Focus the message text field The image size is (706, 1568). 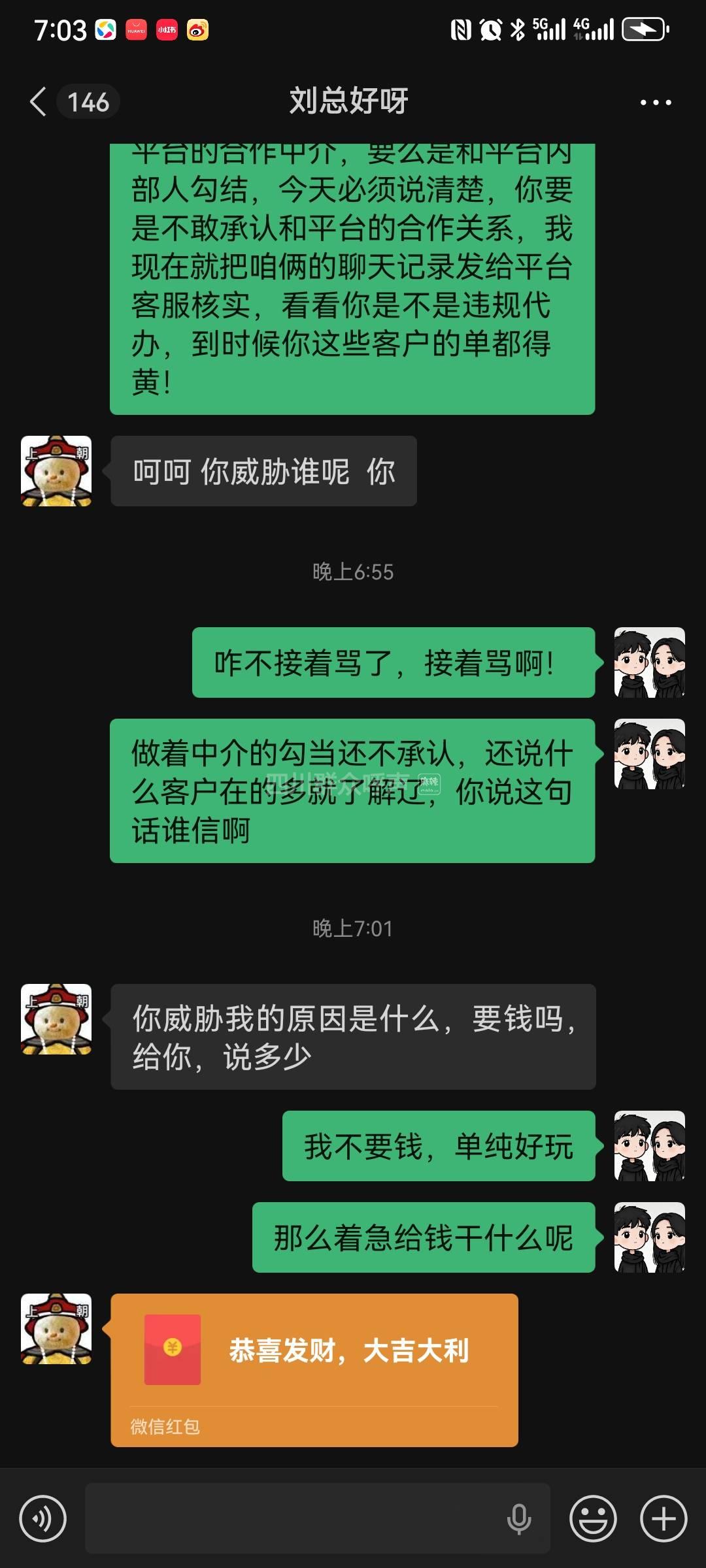294,1519
